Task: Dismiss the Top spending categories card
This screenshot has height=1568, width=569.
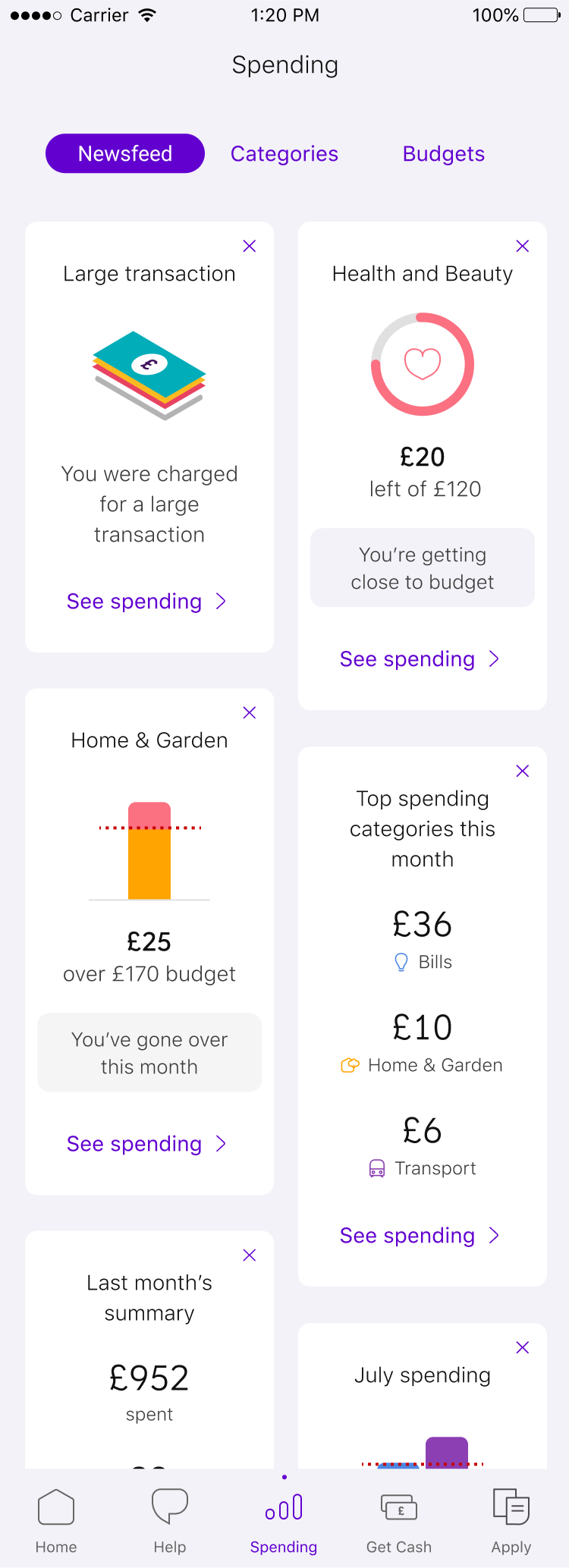Action: pyautogui.click(x=522, y=771)
